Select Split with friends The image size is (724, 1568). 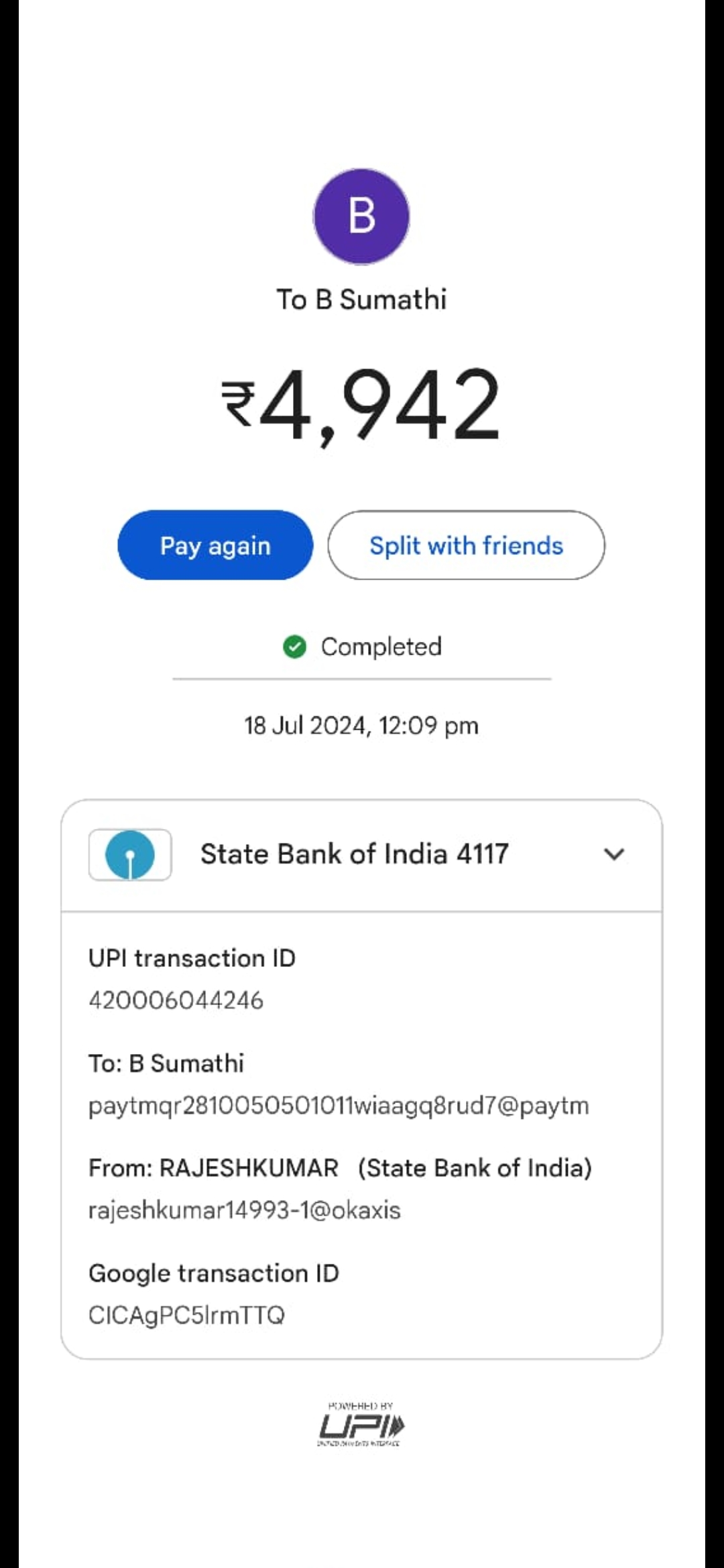[466, 545]
